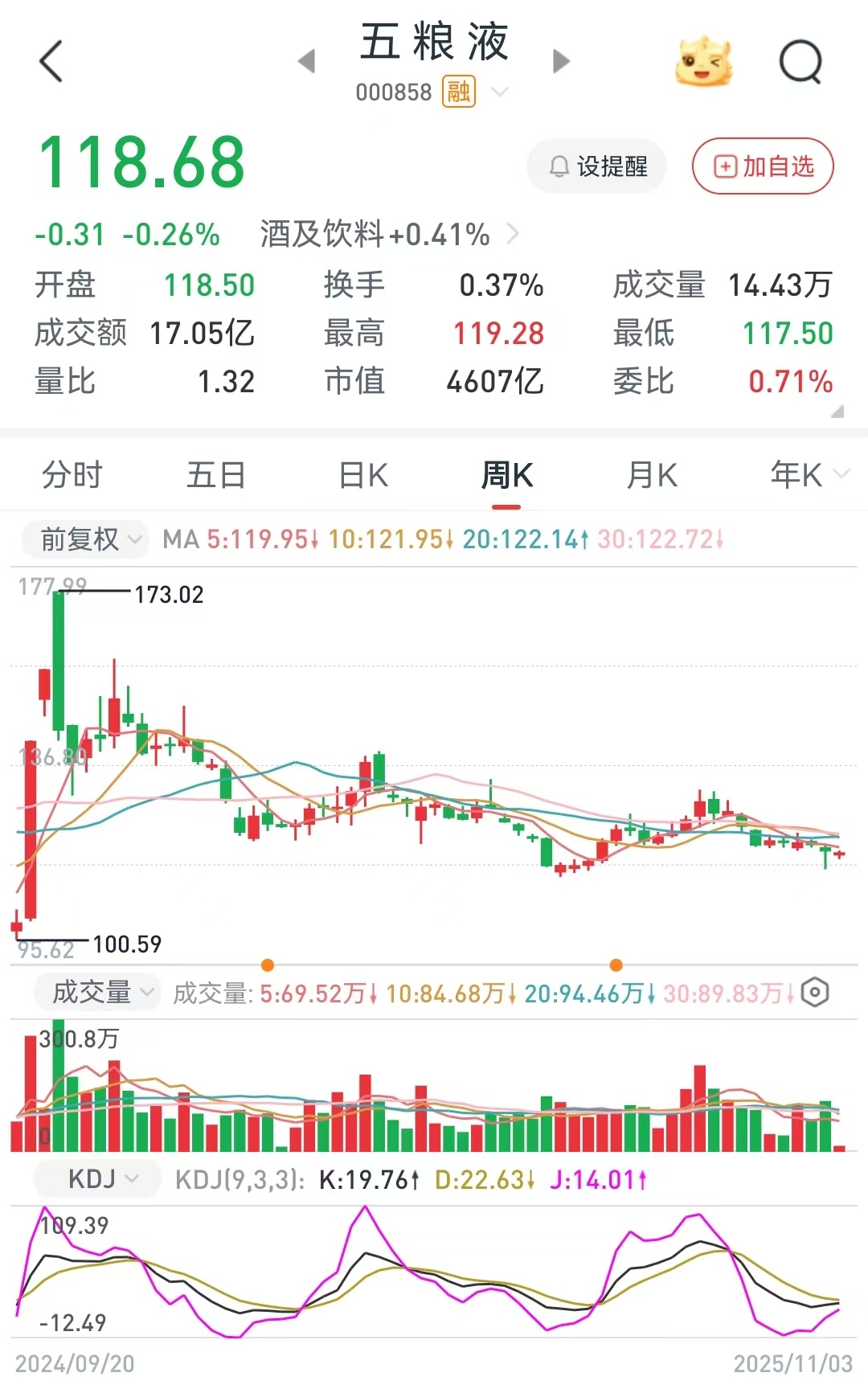Viewport: 868px width, 1389px height.
Task: Add stock via 加自选 button
Action: pos(763,166)
